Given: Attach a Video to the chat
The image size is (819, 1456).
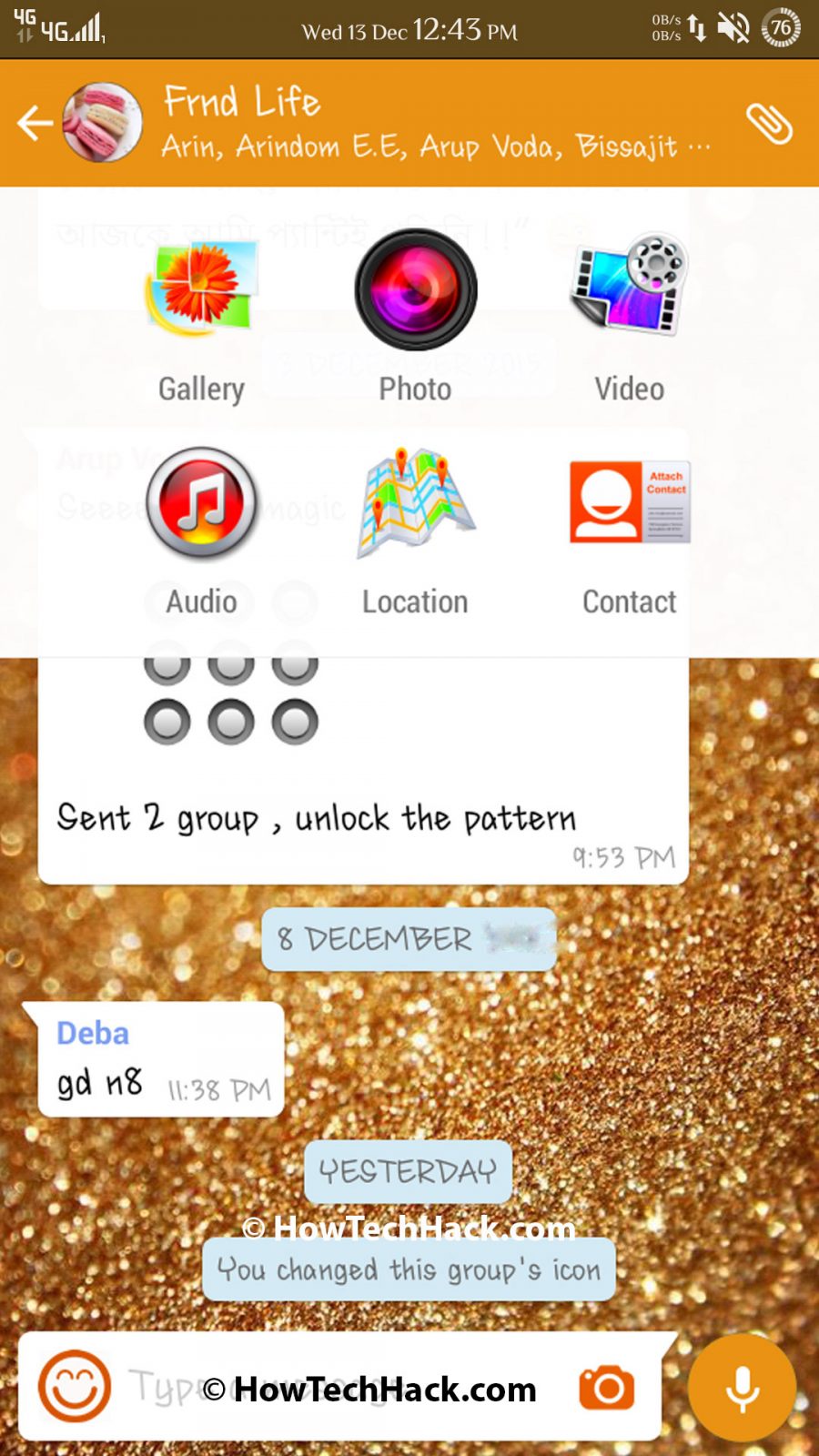Looking at the screenshot, I should pos(629,314).
